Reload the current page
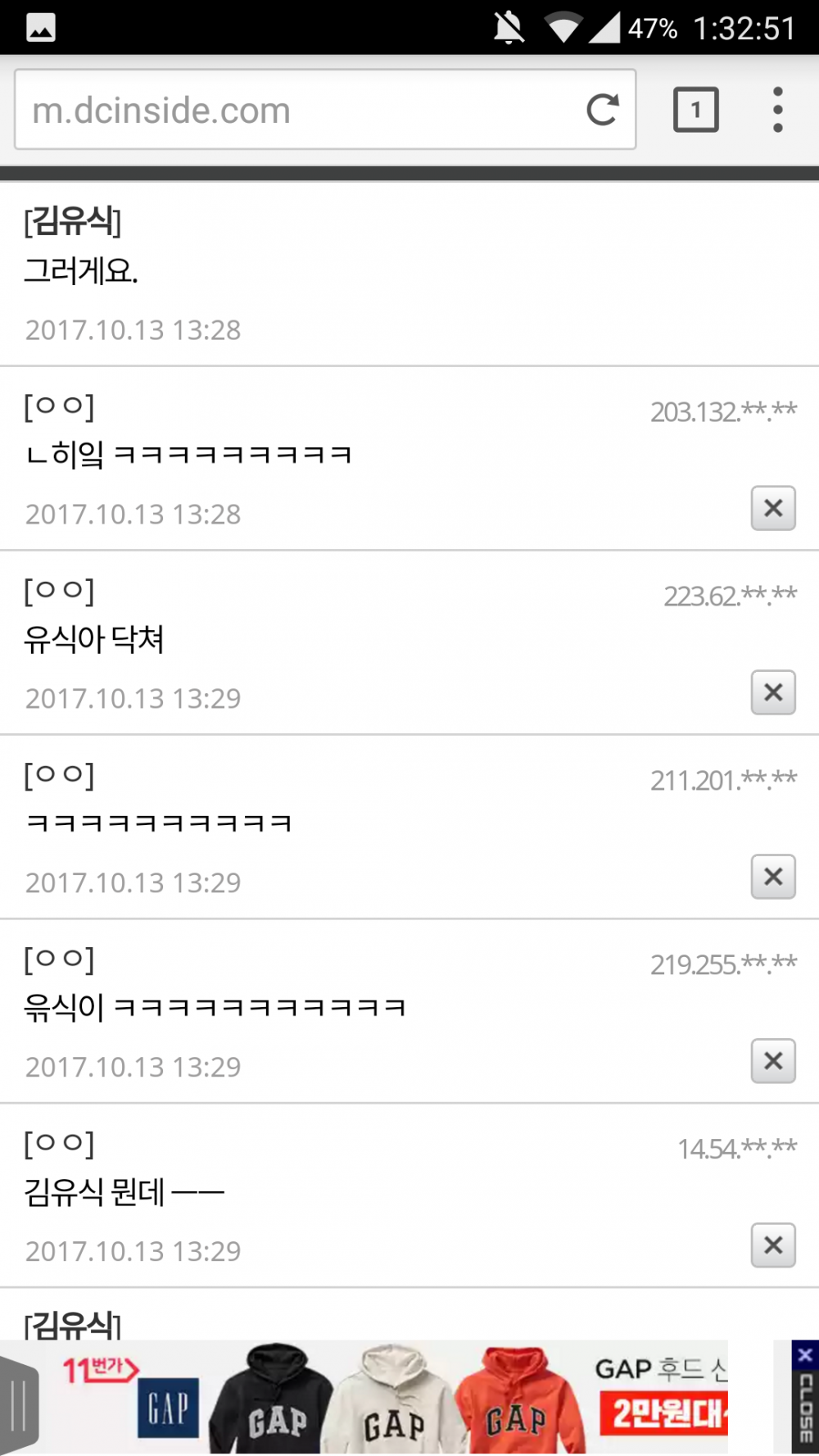The height and width of the screenshot is (1456, 819). pos(602,110)
